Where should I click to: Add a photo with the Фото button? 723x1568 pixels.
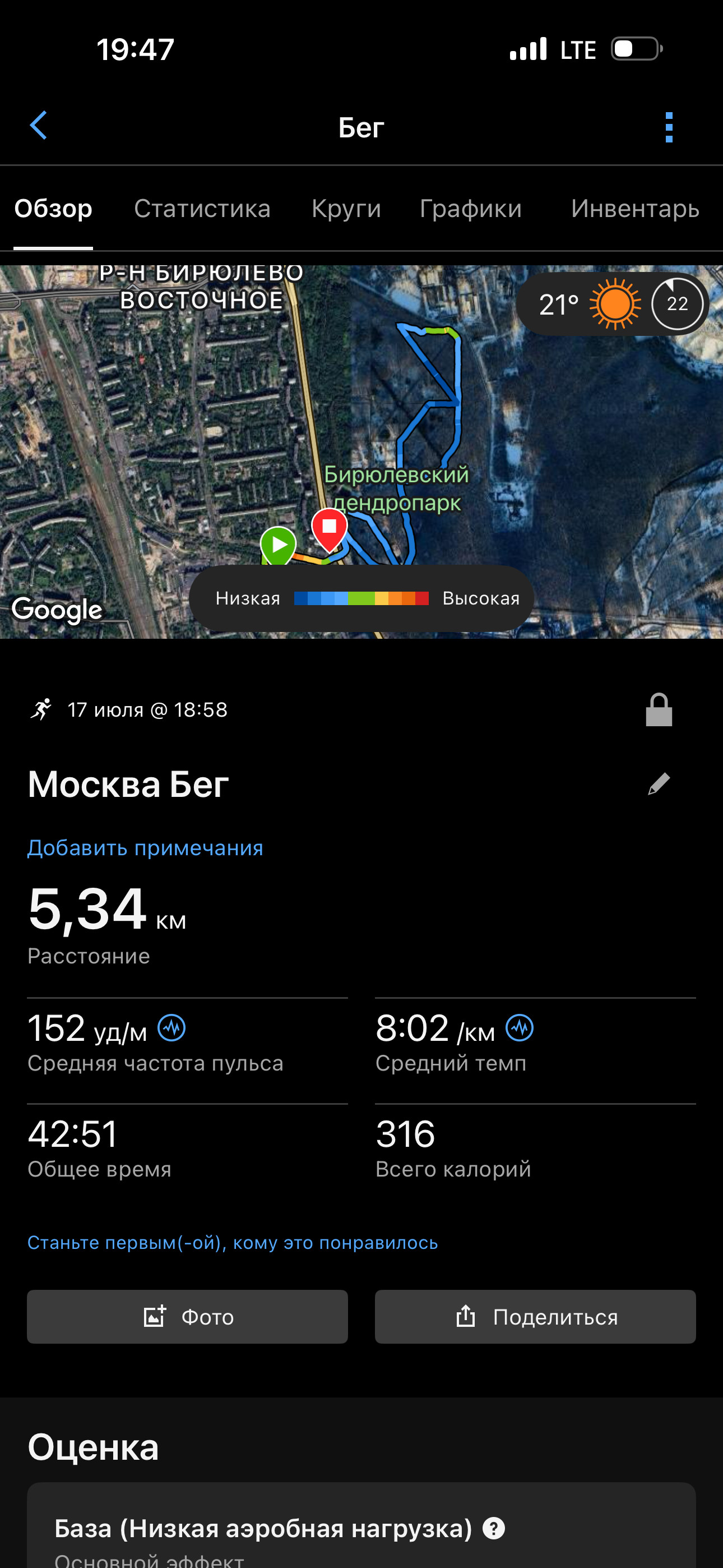tap(187, 1317)
